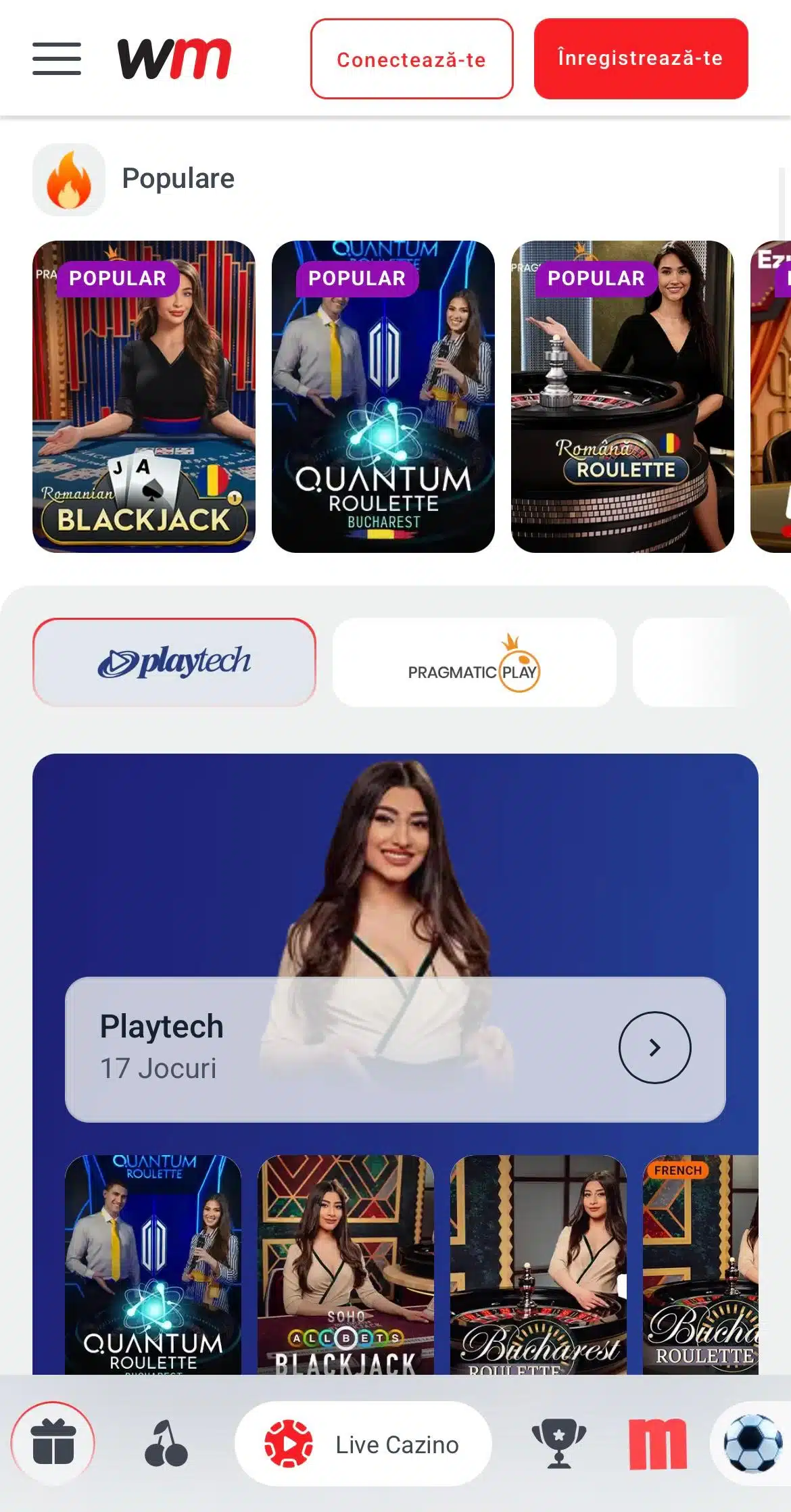Tap the Conectează-te button

[x=411, y=59]
